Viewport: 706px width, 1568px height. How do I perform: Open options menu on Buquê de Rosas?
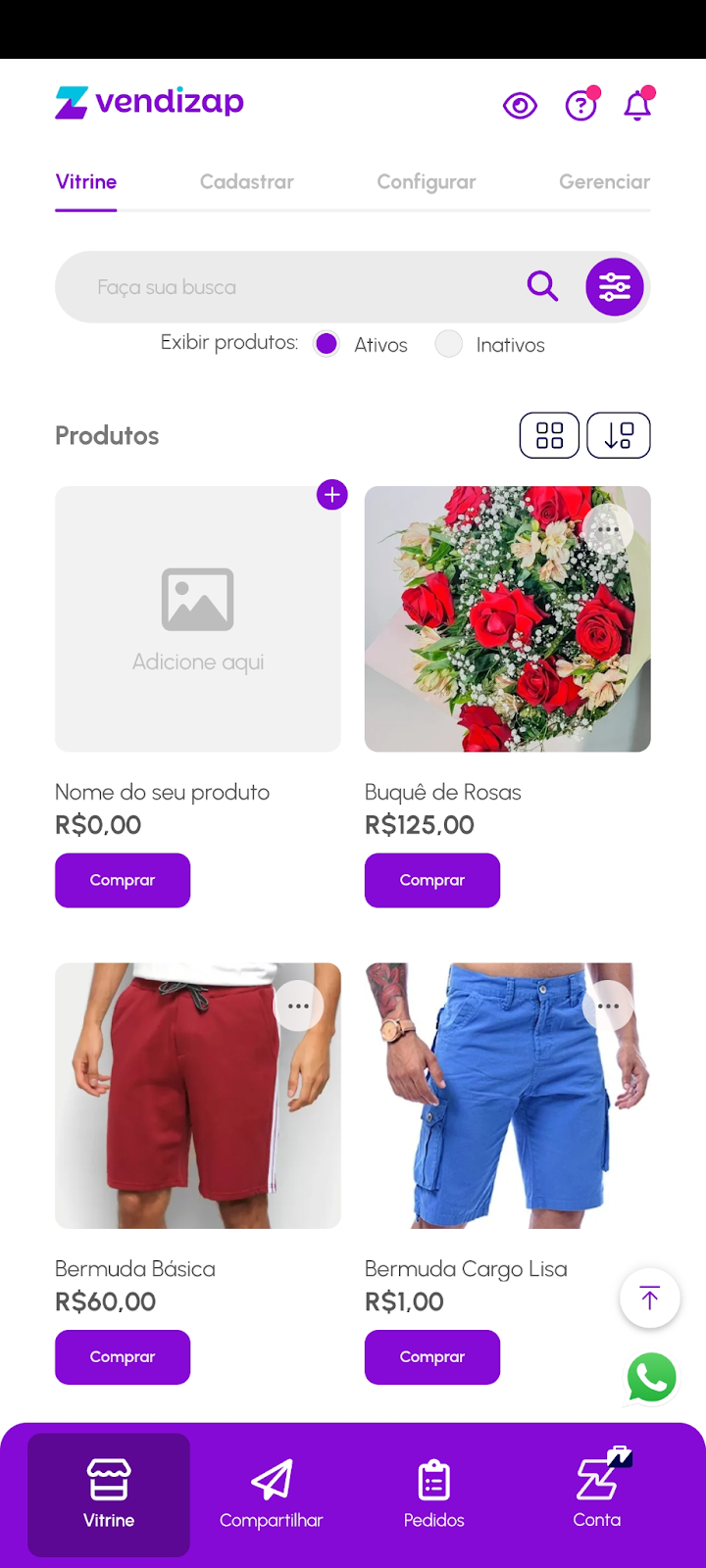[x=608, y=529]
